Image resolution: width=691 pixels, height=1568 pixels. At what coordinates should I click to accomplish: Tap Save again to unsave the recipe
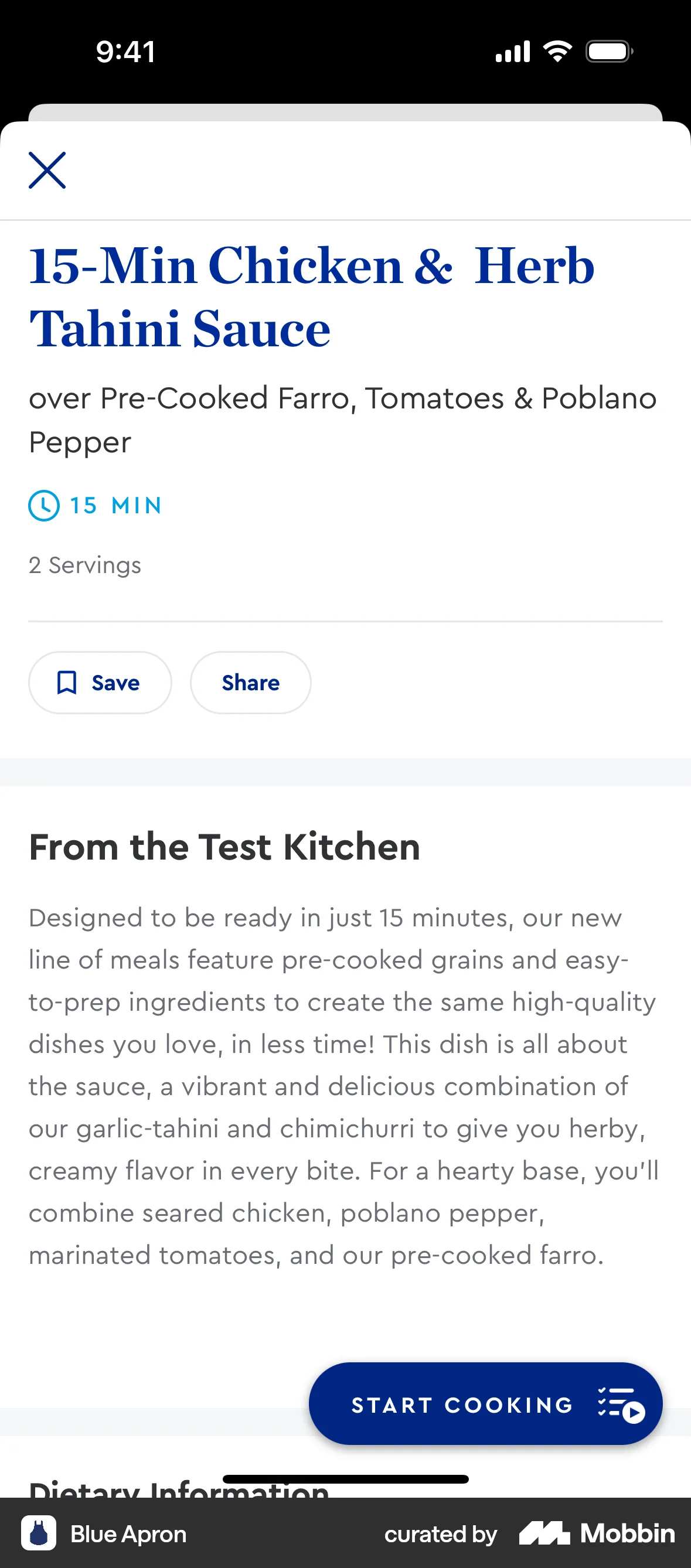tap(100, 683)
